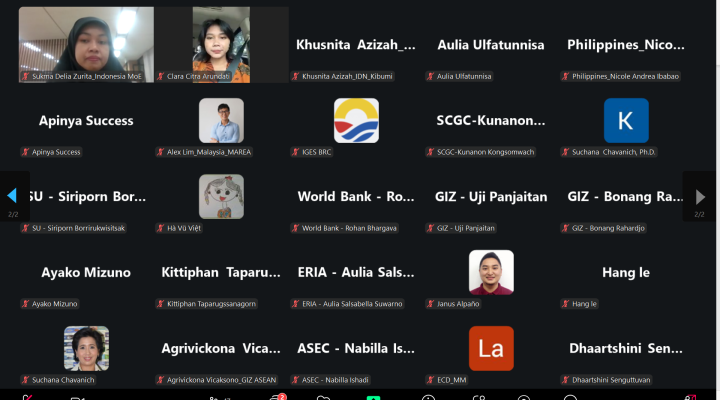
Task: Select Aulia Ulfatunnisa's participant tile
Action: click(x=491, y=45)
